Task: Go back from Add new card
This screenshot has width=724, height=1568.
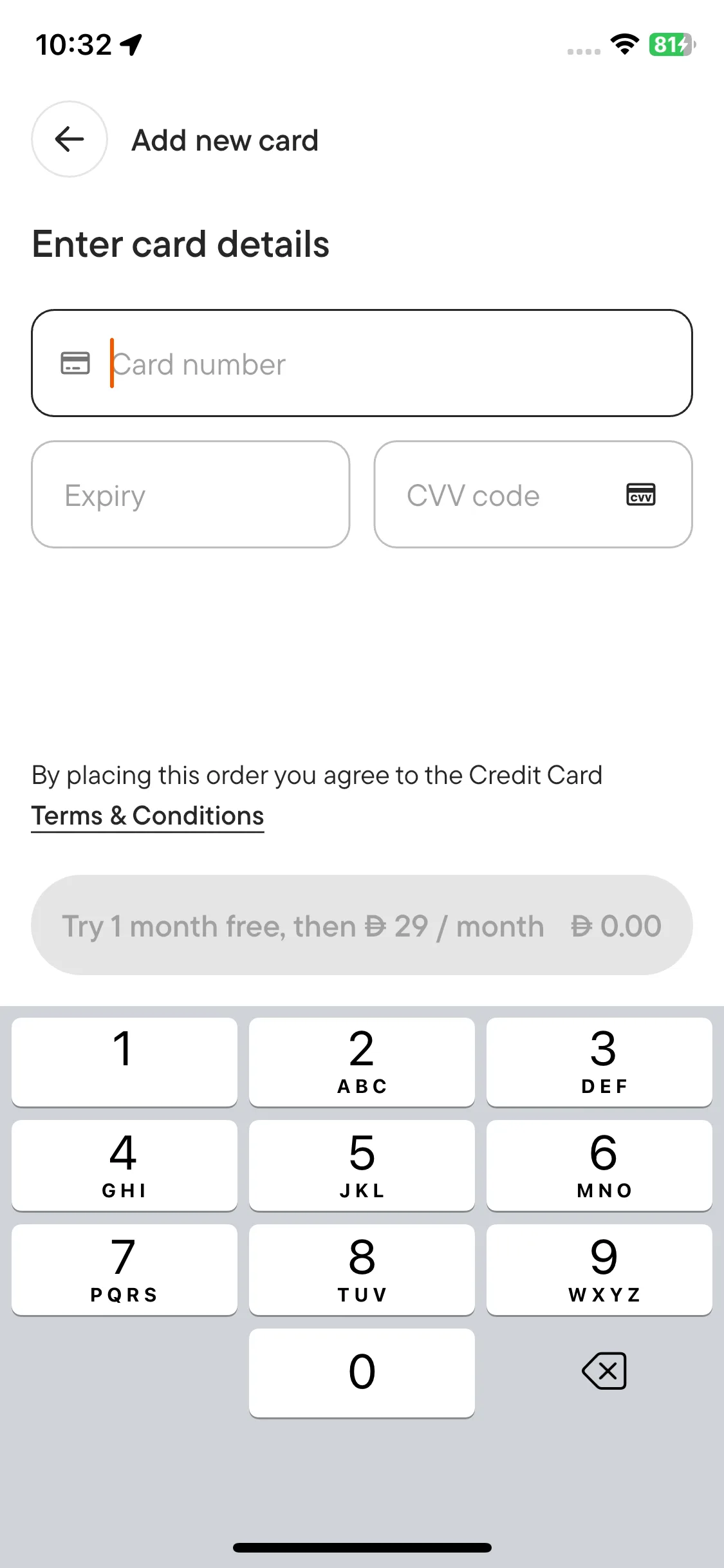Action: coord(70,139)
